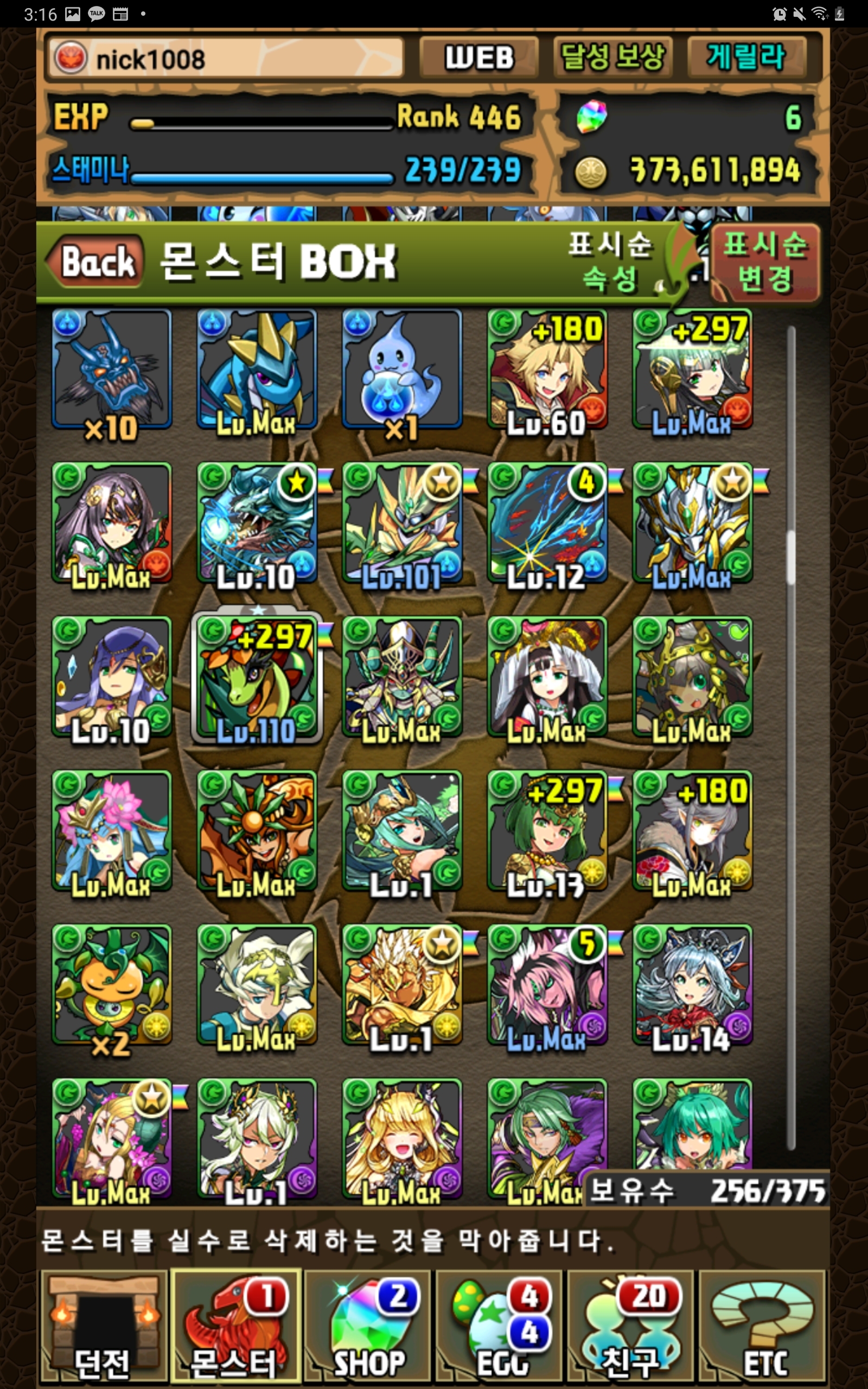The width and height of the screenshot is (868, 1389).
Task: Select the silver-haired Lv.14 monster
Action: [692, 986]
